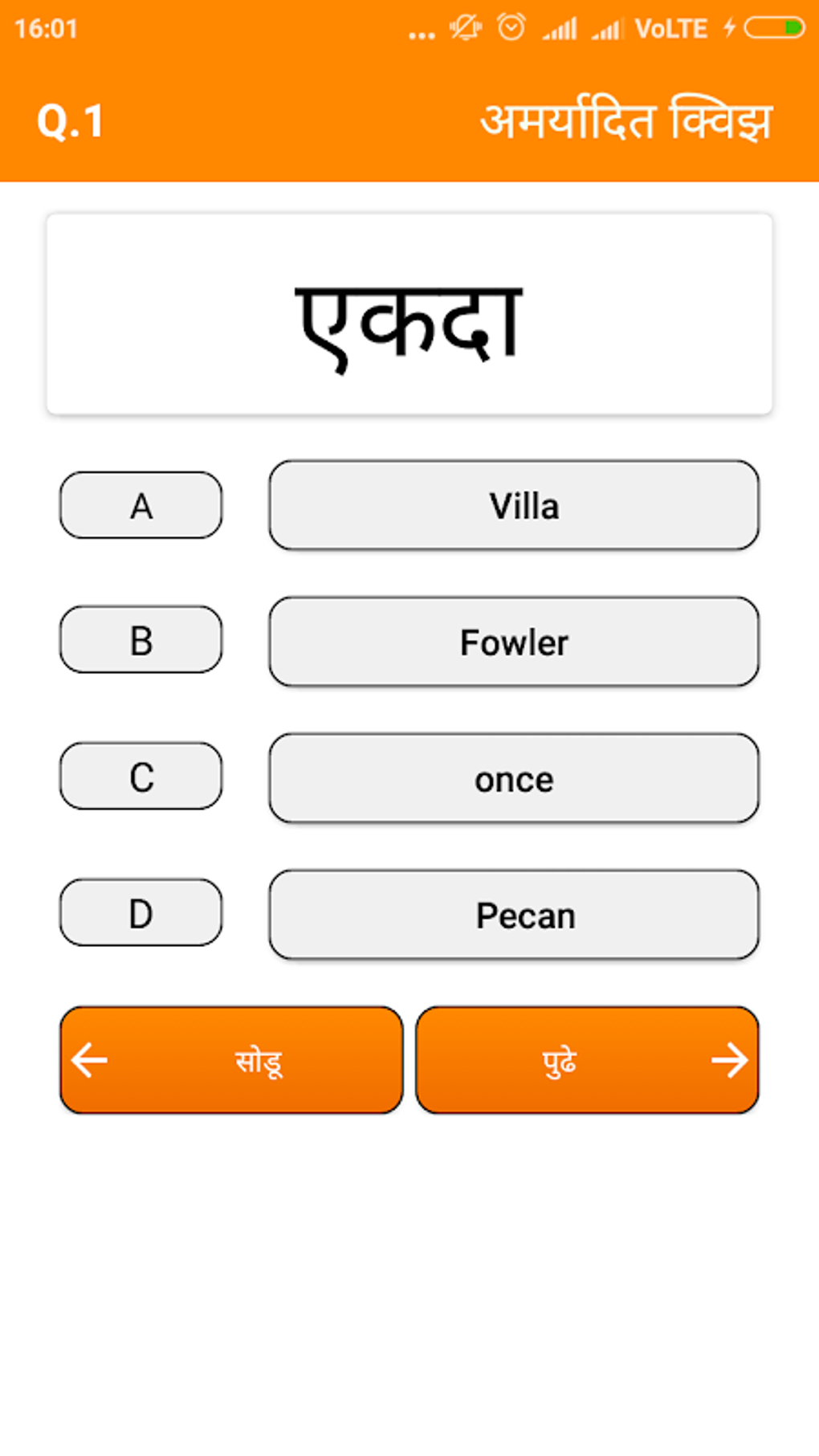Tap the letter D button
This screenshot has width=819, height=1456.
(x=141, y=912)
